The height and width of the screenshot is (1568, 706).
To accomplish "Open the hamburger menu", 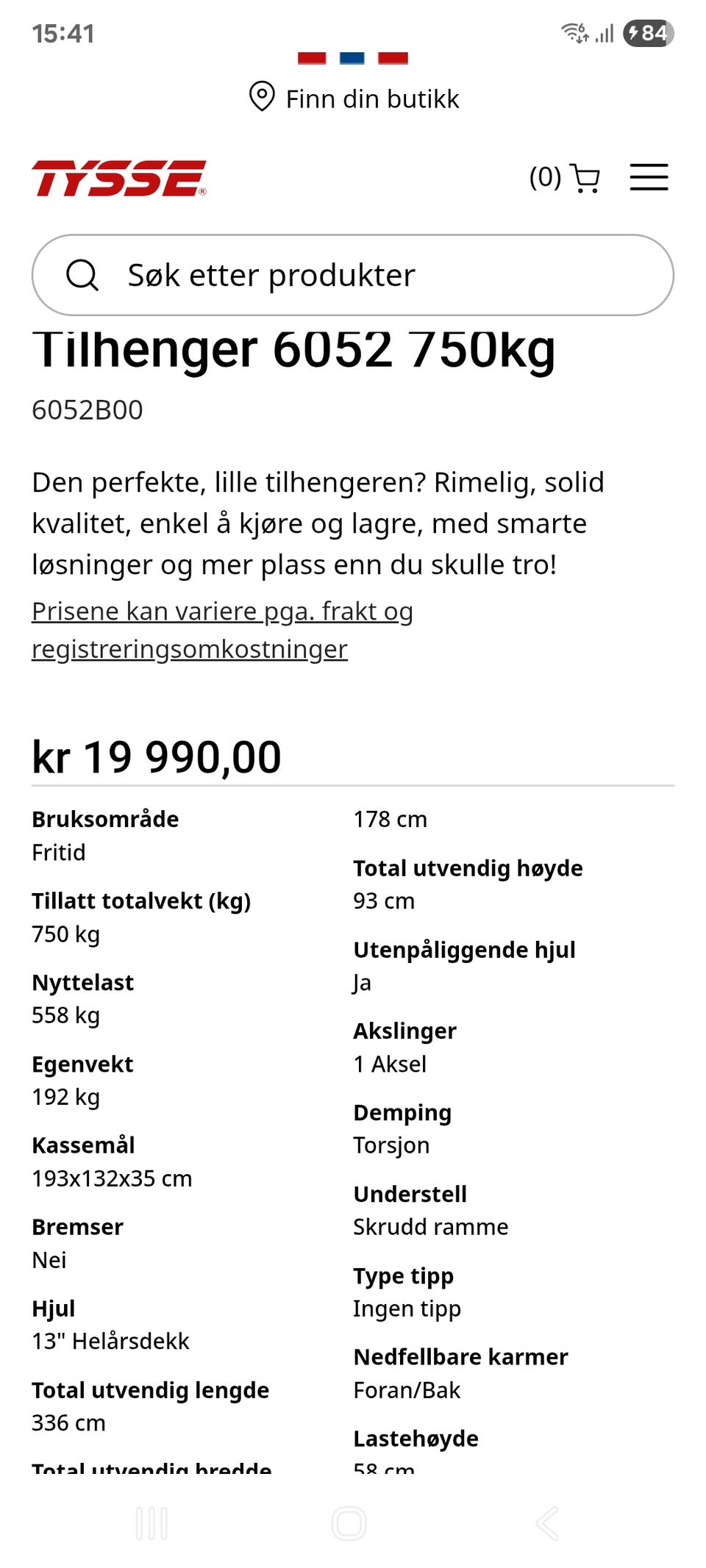I will pos(649,177).
